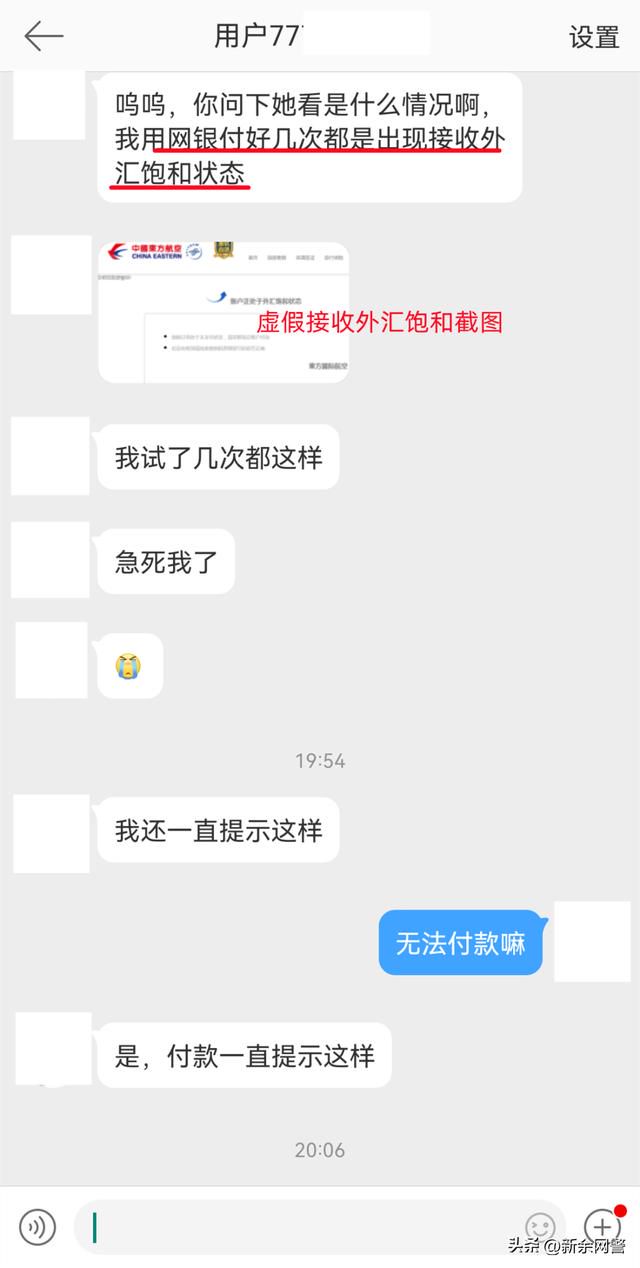Screen dimensions: 640x1268
Task: Open the plus attachment menu
Action: pyautogui.click(x=601, y=1226)
